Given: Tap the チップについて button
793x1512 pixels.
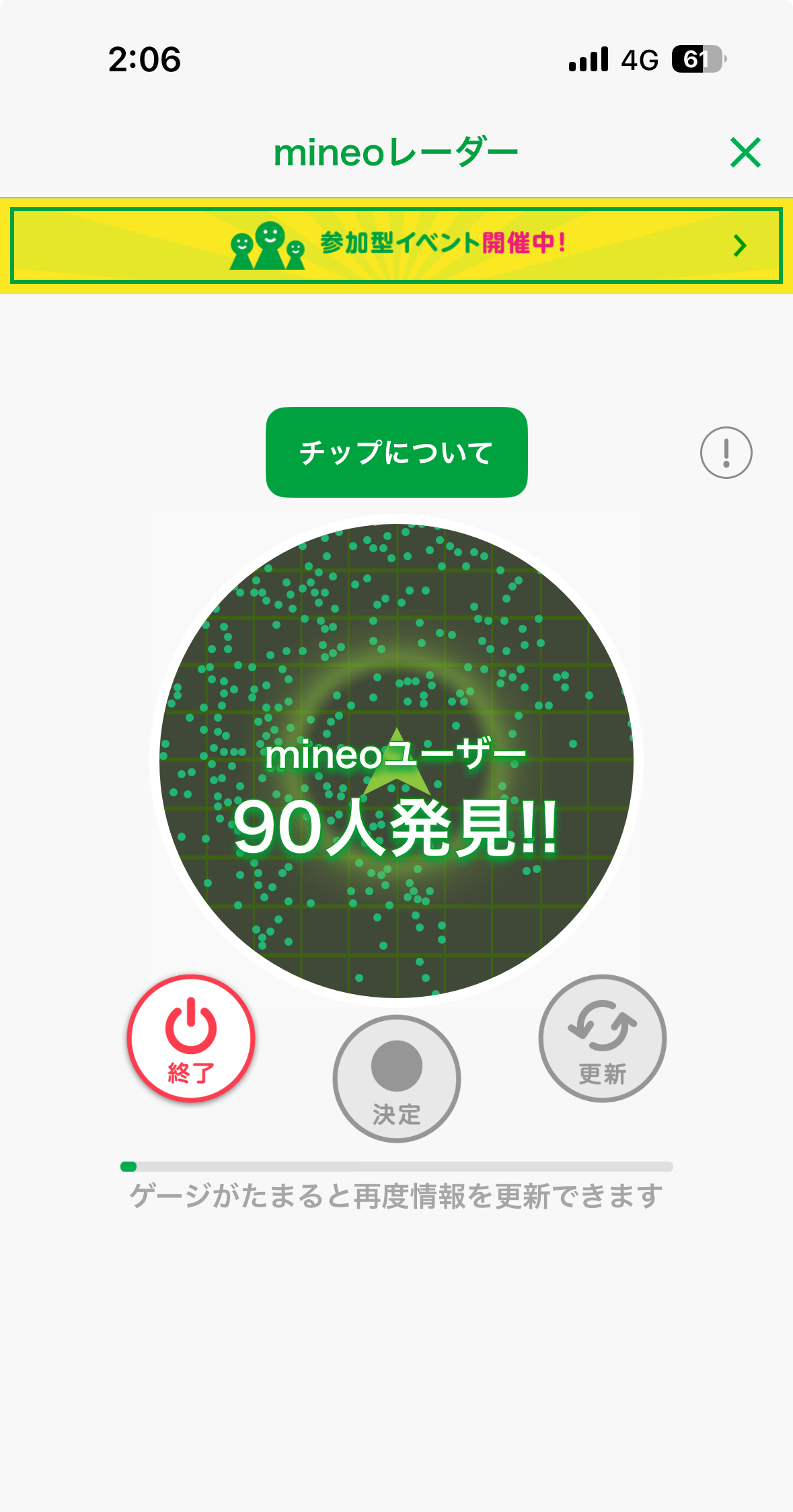Looking at the screenshot, I should [396, 452].
